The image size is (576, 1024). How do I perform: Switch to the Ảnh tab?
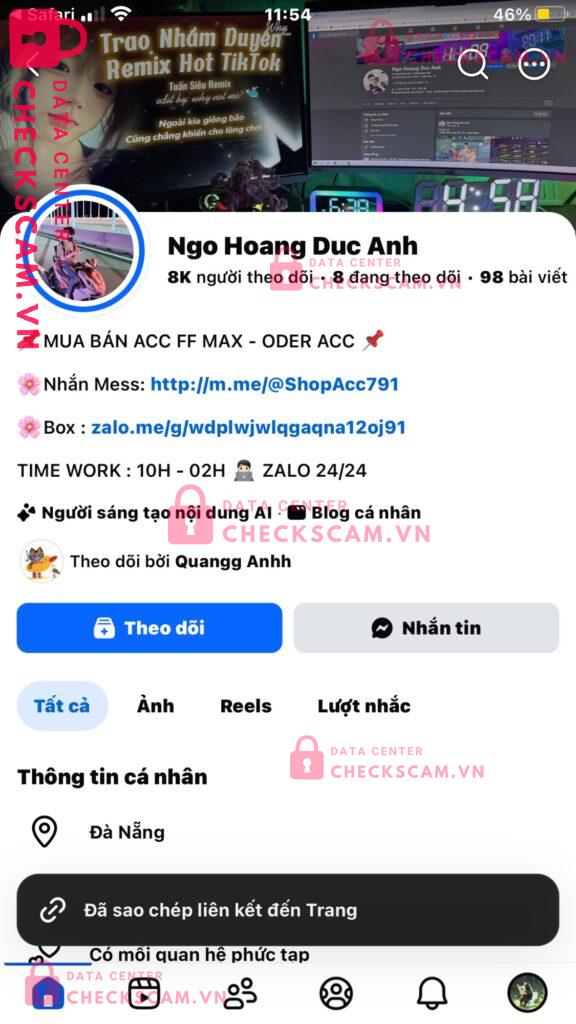pyautogui.click(x=155, y=706)
